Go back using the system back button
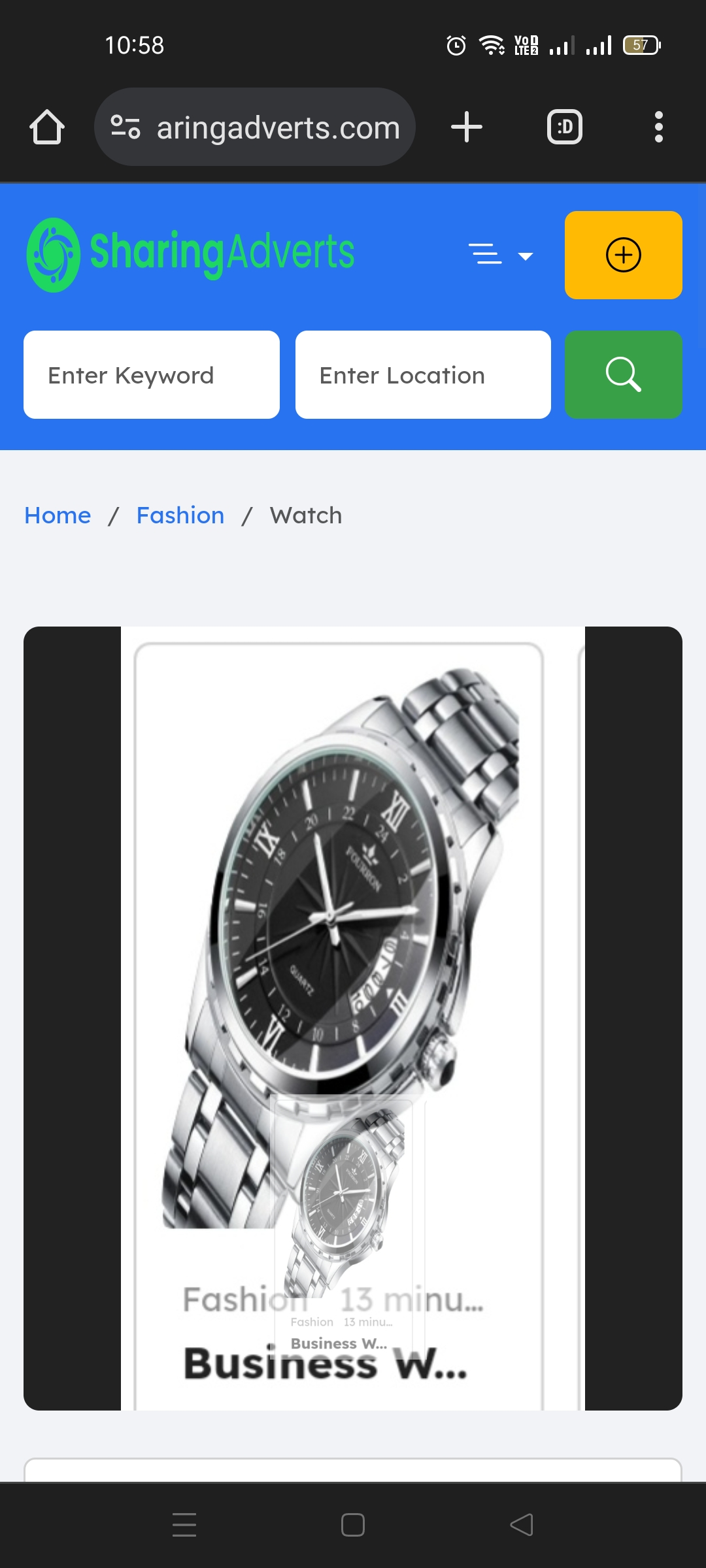 coord(522,1525)
